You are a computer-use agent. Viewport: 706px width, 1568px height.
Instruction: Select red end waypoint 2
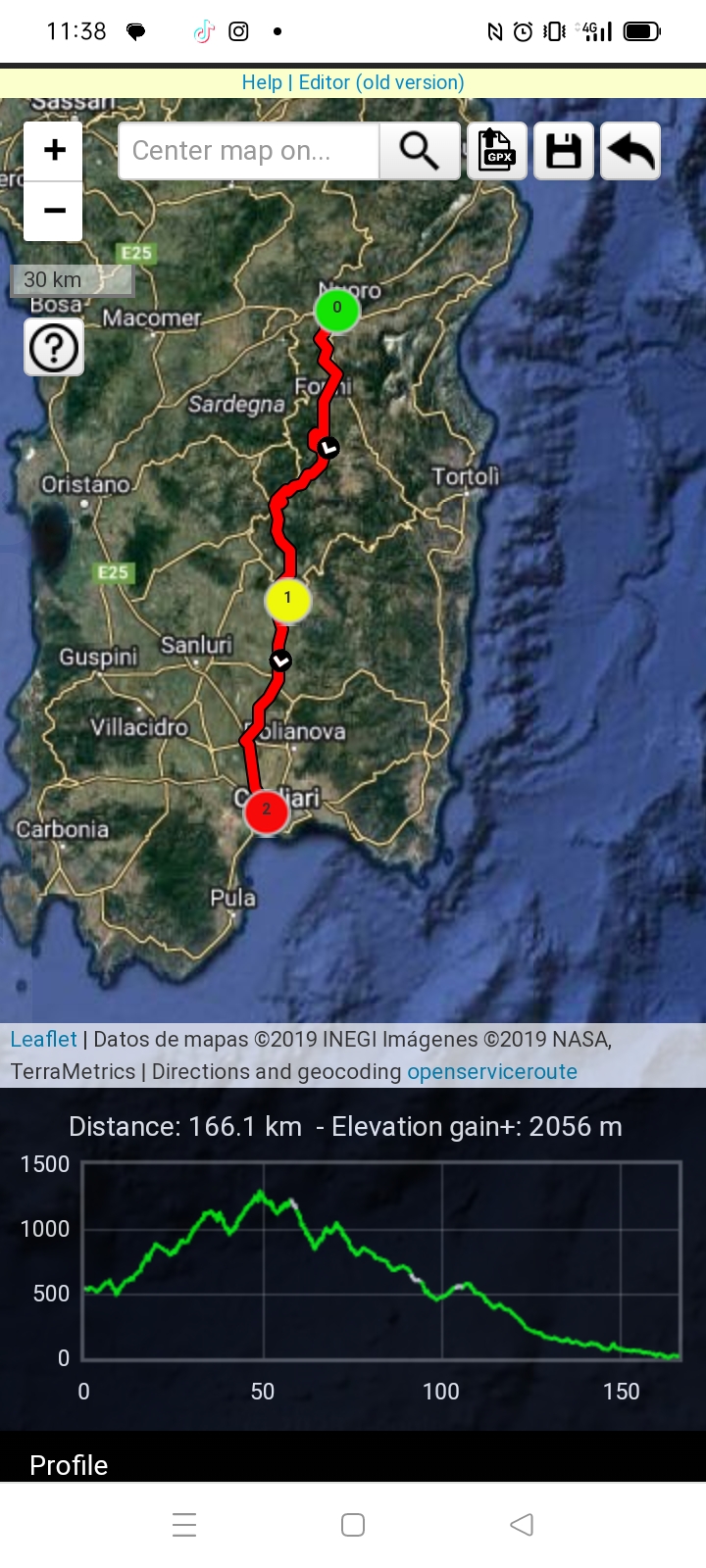pyautogui.click(x=266, y=811)
